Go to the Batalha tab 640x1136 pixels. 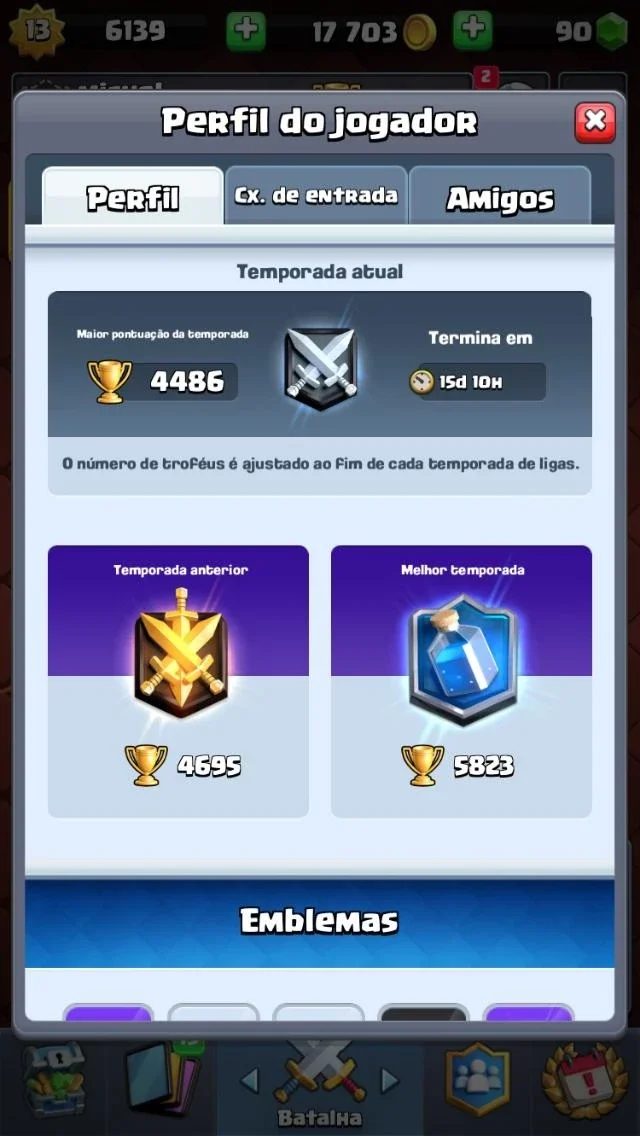tap(320, 1085)
